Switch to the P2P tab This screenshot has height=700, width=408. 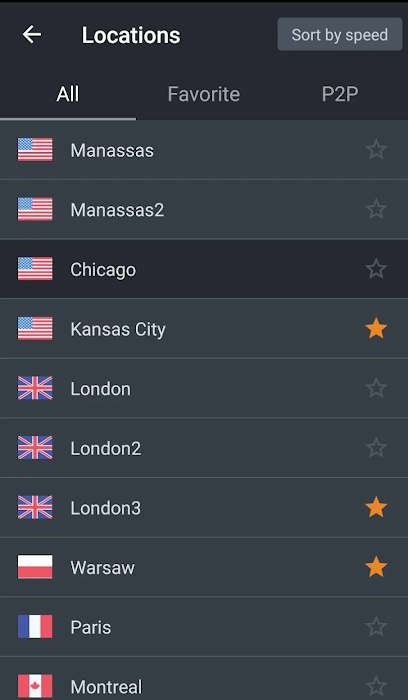[340, 94]
